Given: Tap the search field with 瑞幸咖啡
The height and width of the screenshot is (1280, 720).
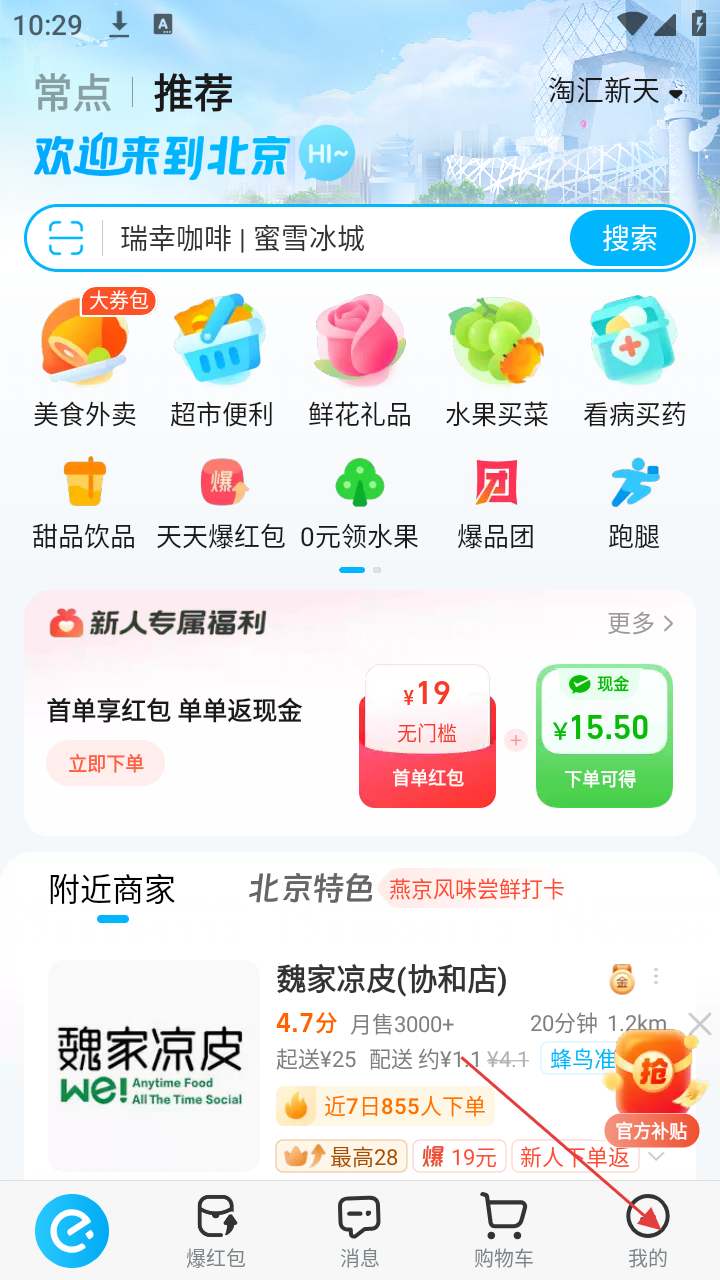Looking at the screenshot, I should tap(330, 239).
